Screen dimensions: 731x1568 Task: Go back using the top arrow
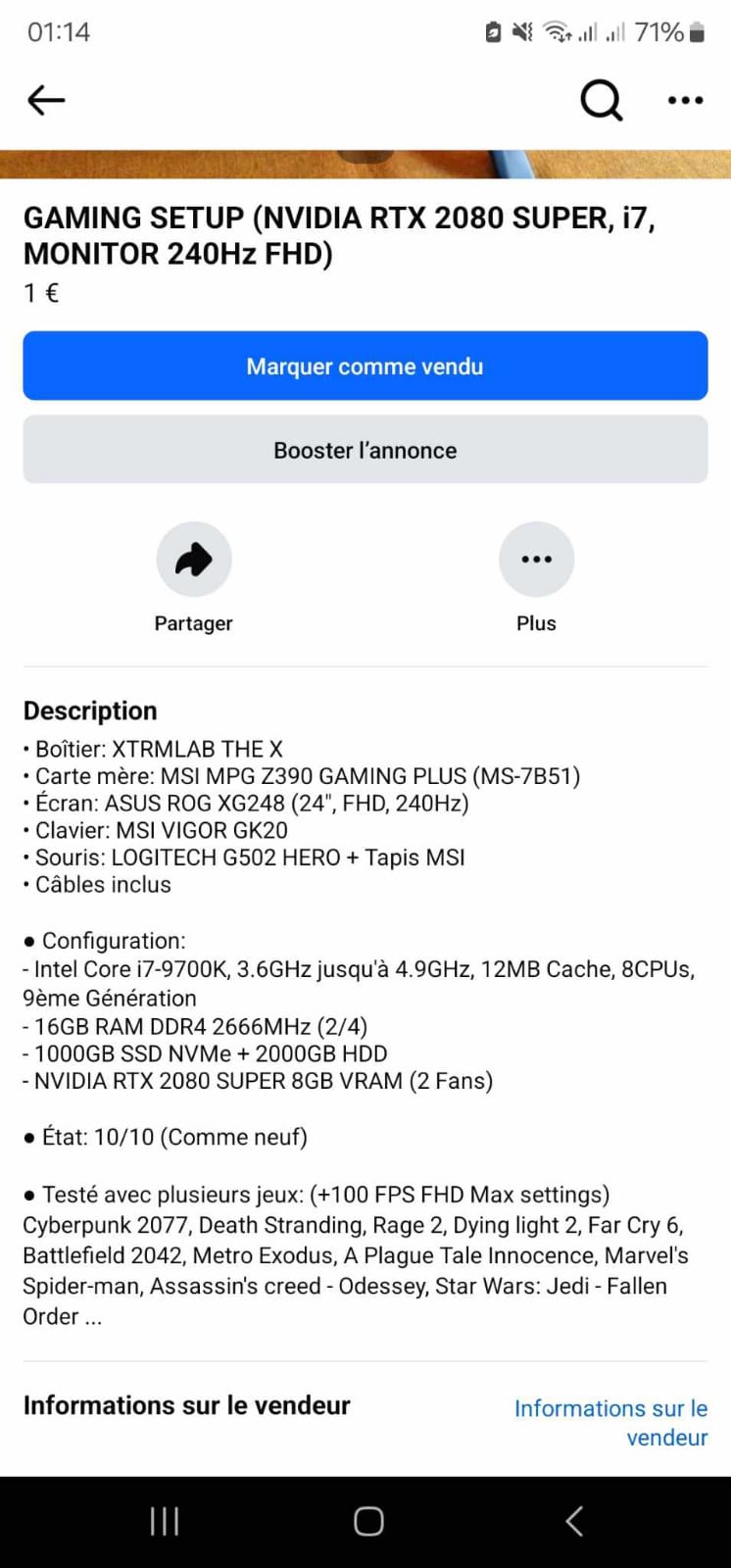coord(46,100)
